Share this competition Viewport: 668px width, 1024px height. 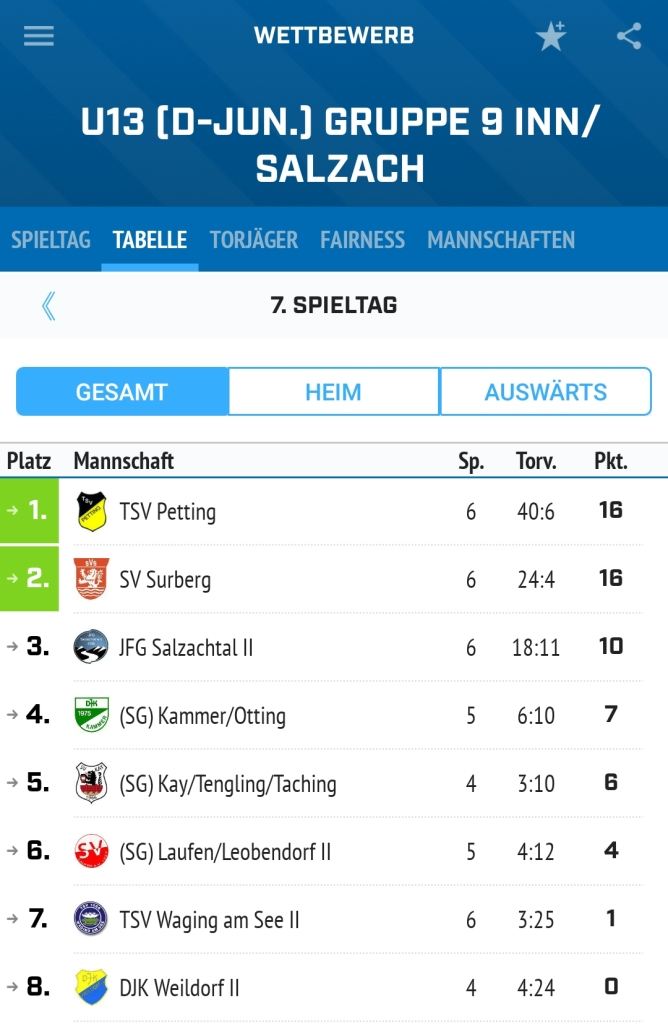tap(628, 37)
